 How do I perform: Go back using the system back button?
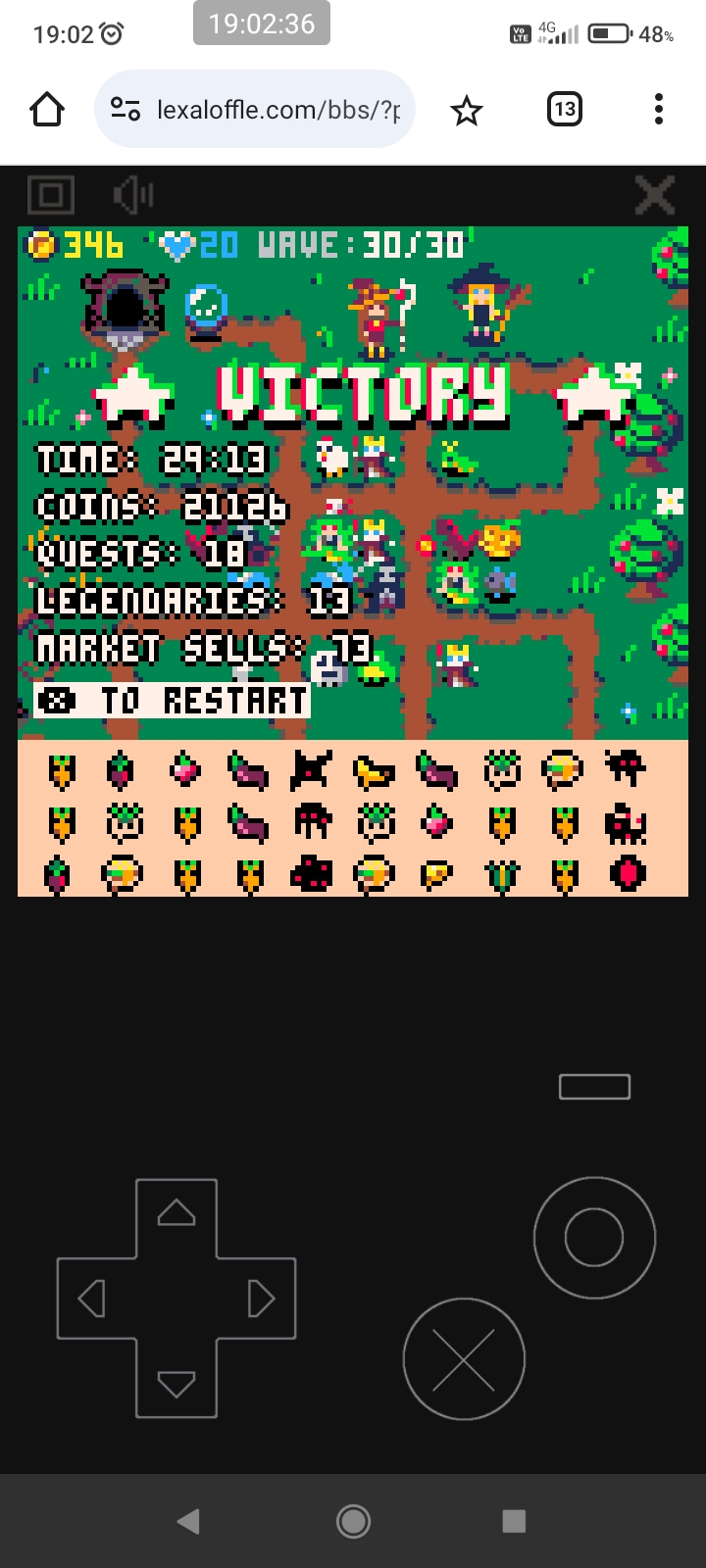(188, 1521)
